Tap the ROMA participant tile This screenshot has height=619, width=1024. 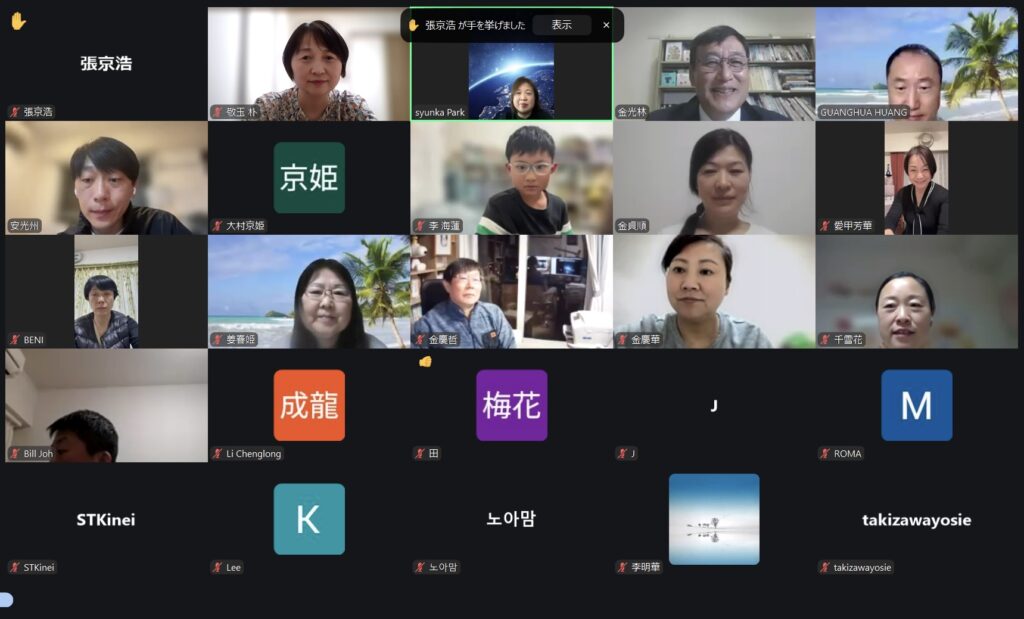[916, 406]
